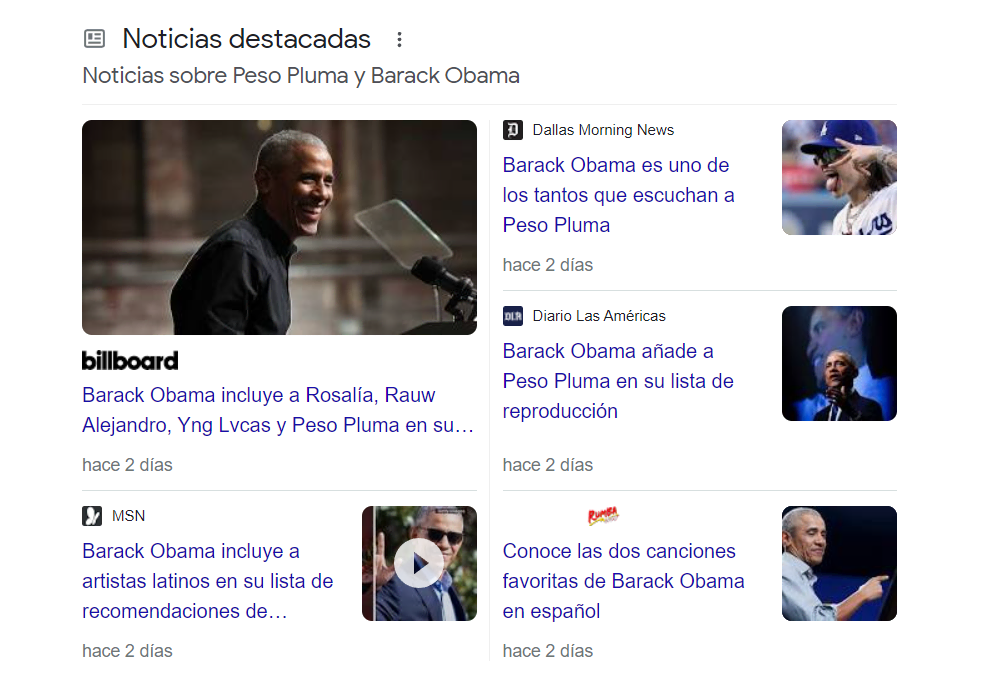Tap the Dallas Morning News article thumbnail

(x=839, y=178)
